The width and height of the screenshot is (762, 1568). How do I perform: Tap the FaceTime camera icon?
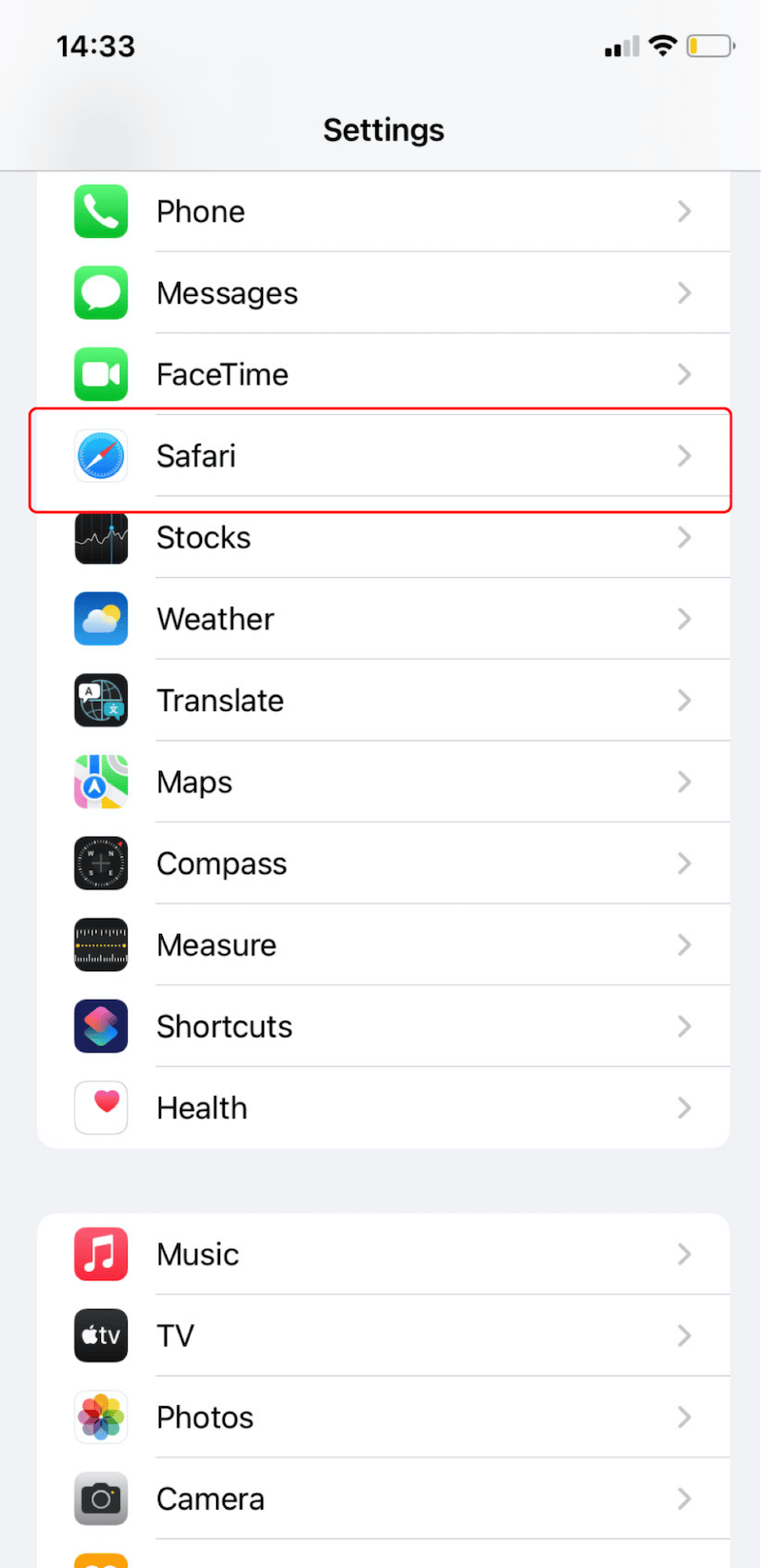coord(100,374)
